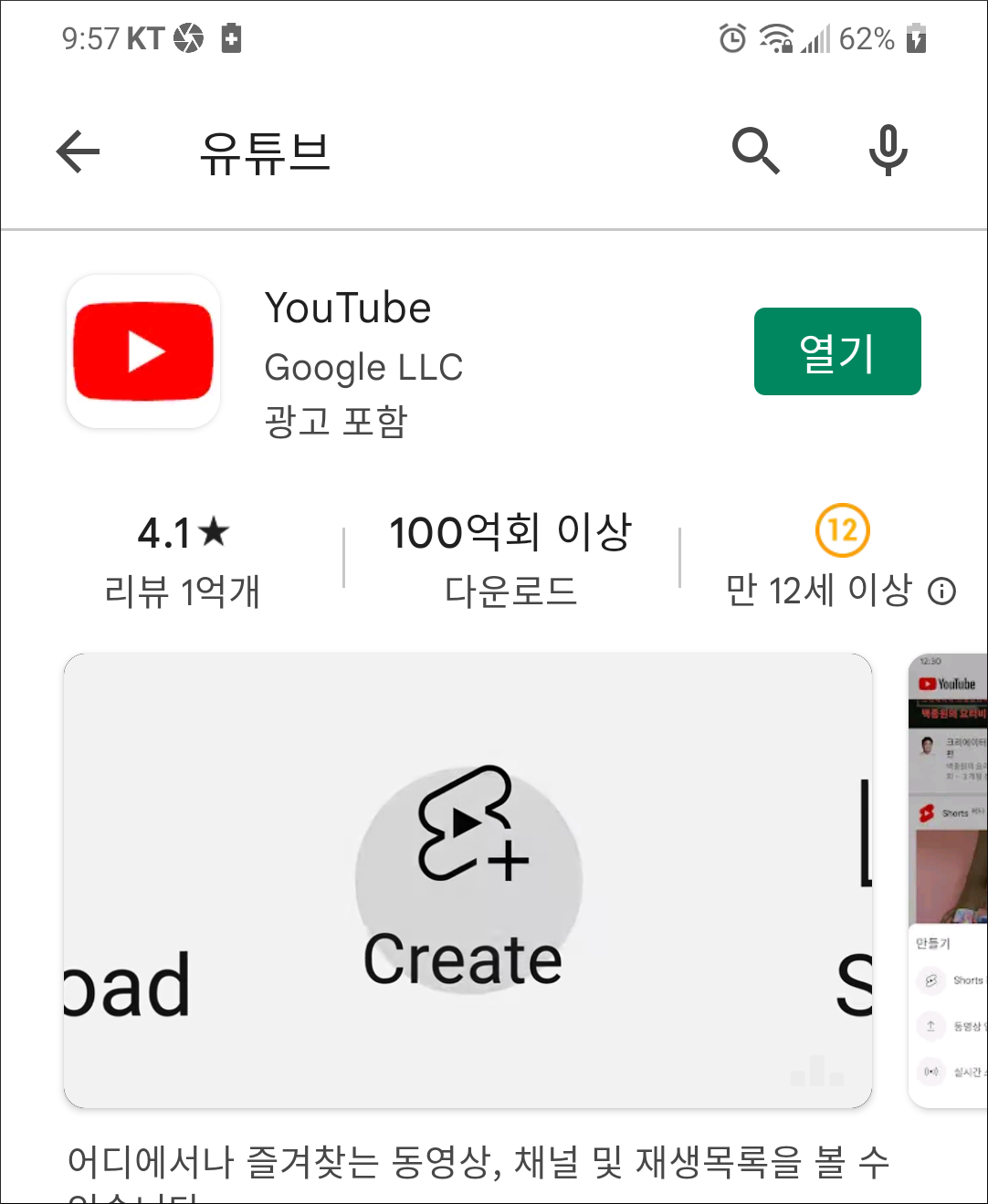The height and width of the screenshot is (1204, 988).
Task: Tap the Wi-Fi icon in the status bar
Action: [x=777, y=37]
